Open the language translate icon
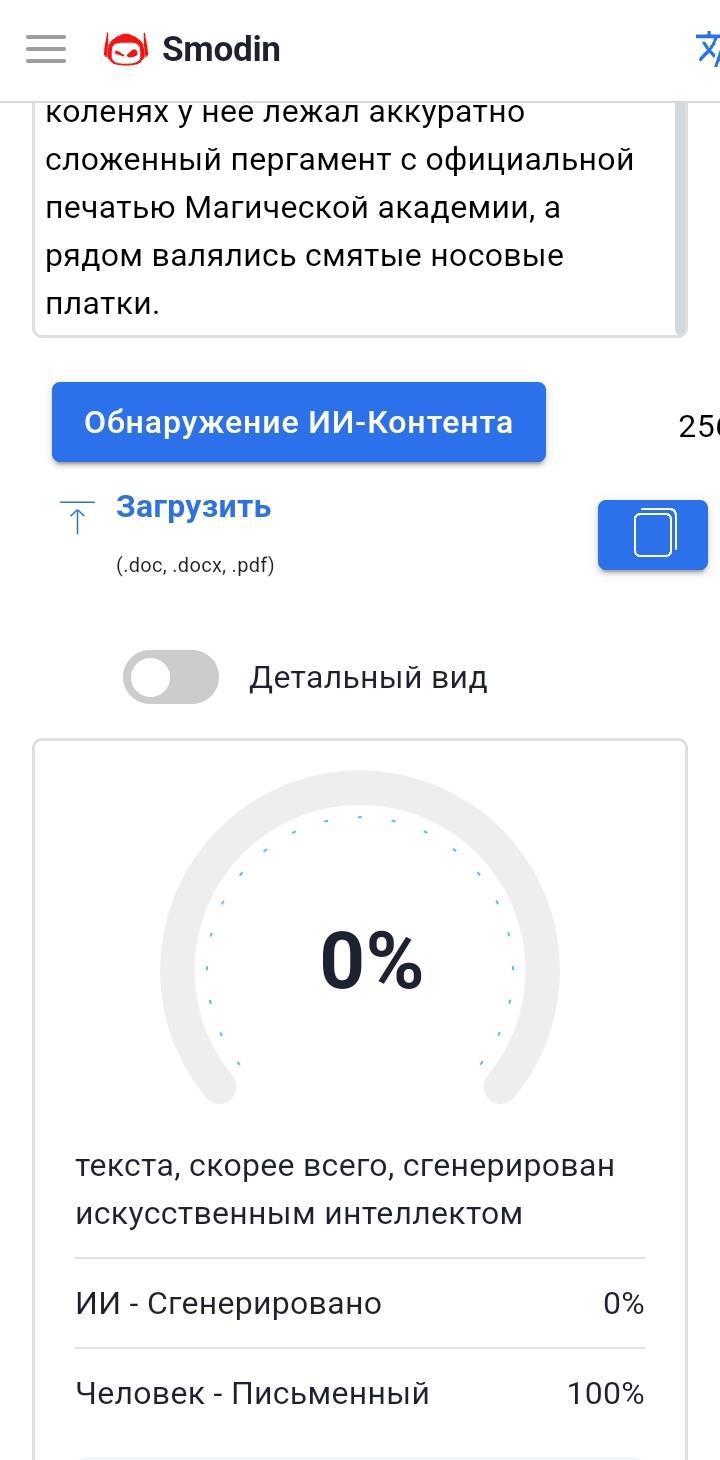 tap(707, 48)
